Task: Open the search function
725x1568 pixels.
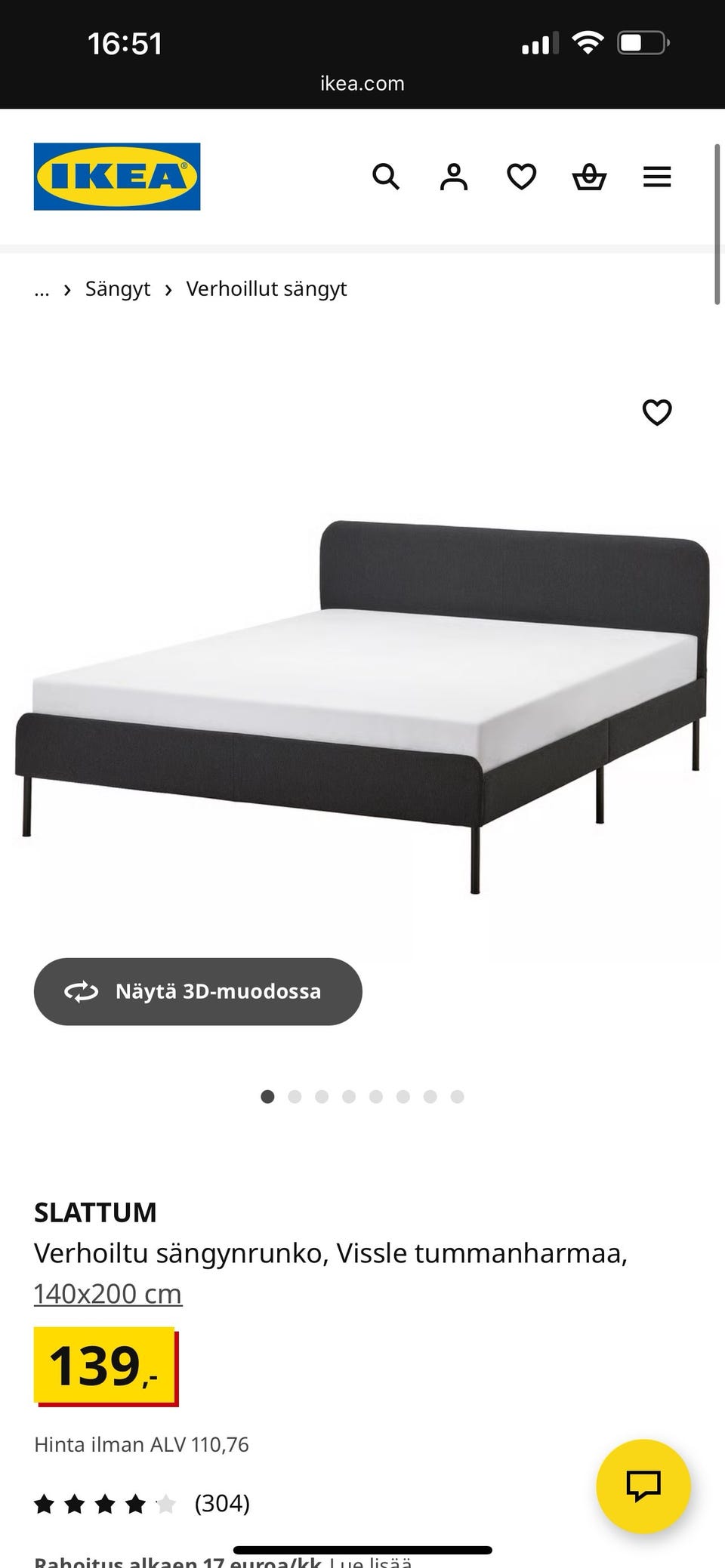Action: coord(387,177)
